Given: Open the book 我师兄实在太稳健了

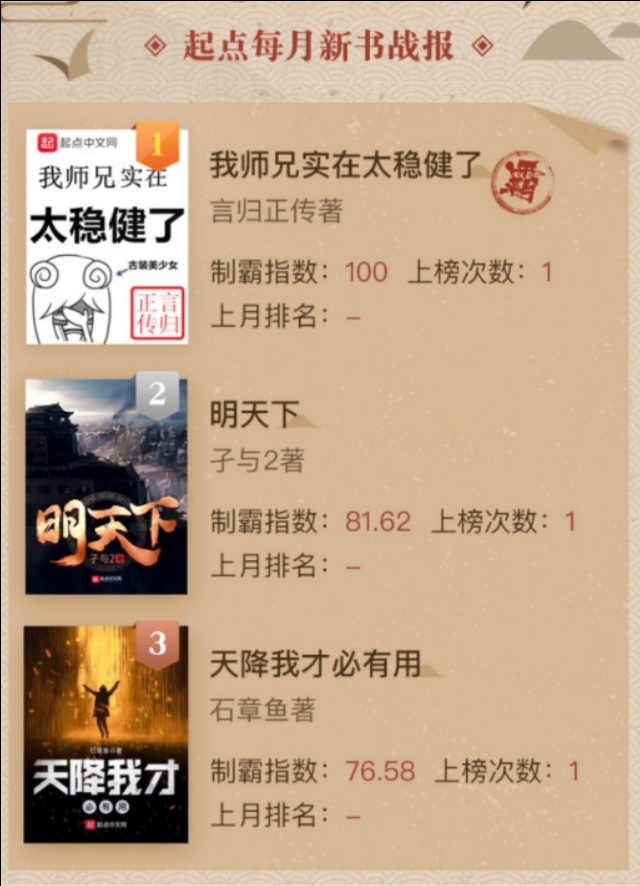Looking at the screenshot, I should coord(346,166).
